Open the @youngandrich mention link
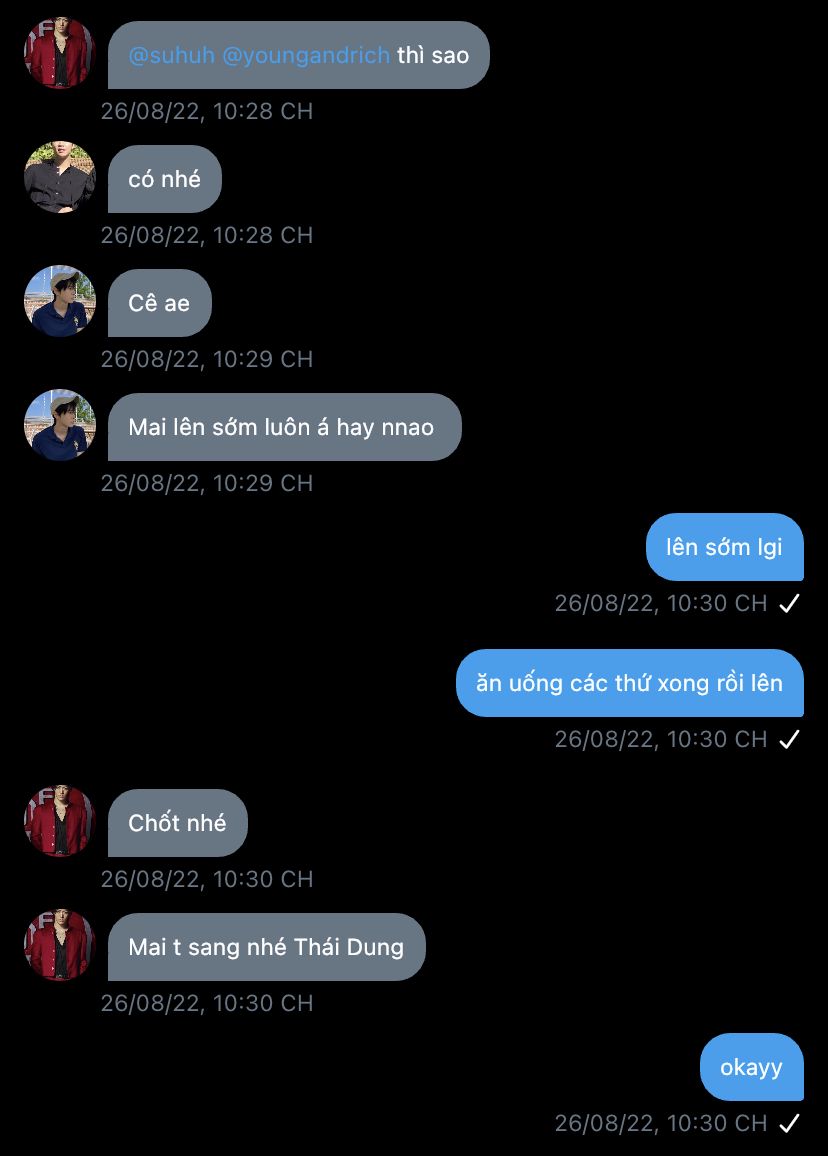Image resolution: width=828 pixels, height=1156 pixels. click(304, 55)
